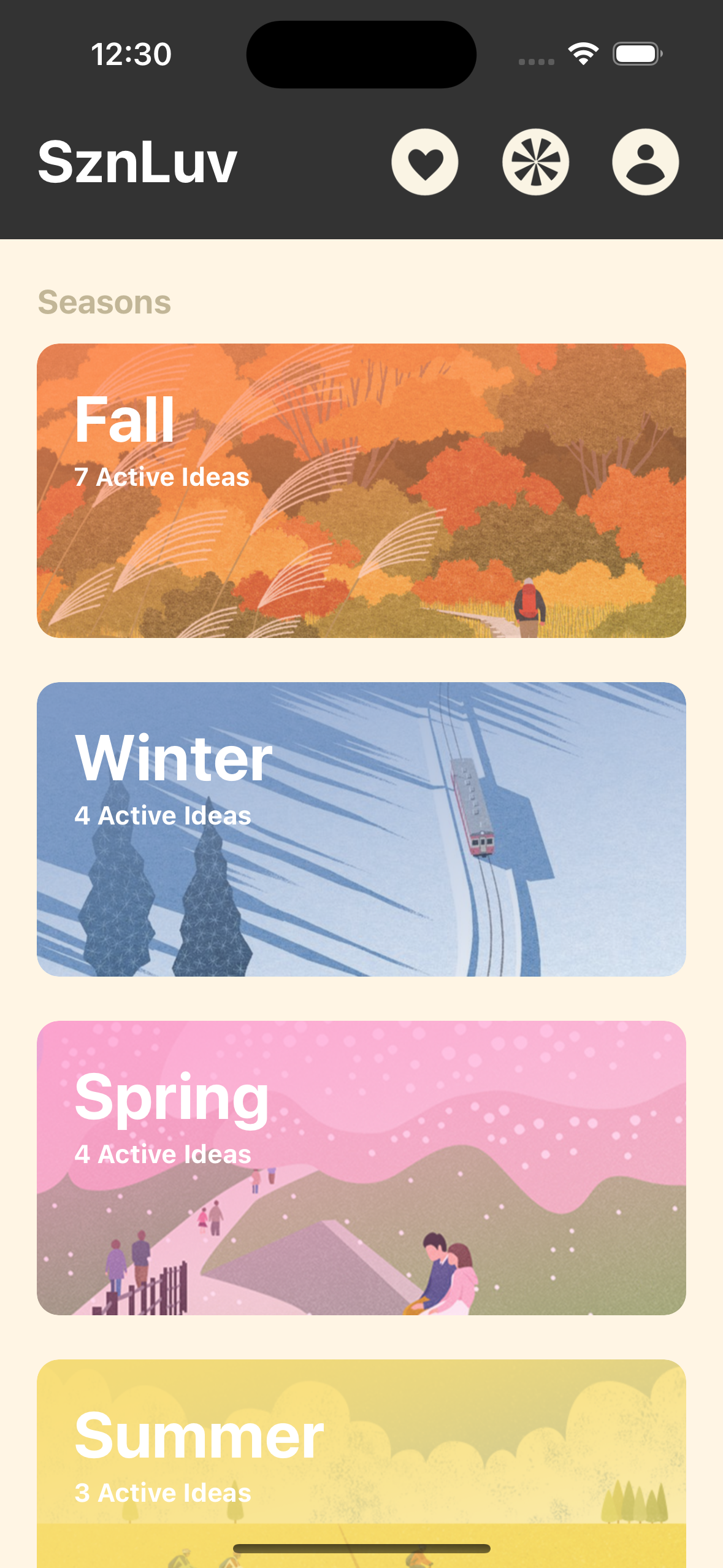Tap '7 Active Ideas' under Fall
The image size is (723, 1568).
point(162,477)
